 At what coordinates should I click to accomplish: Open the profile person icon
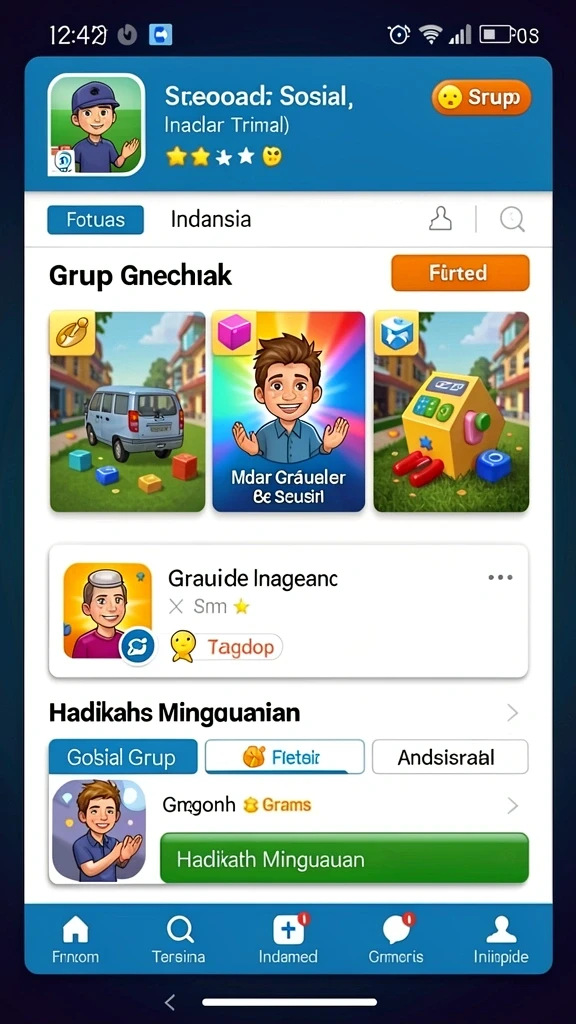coord(440,219)
